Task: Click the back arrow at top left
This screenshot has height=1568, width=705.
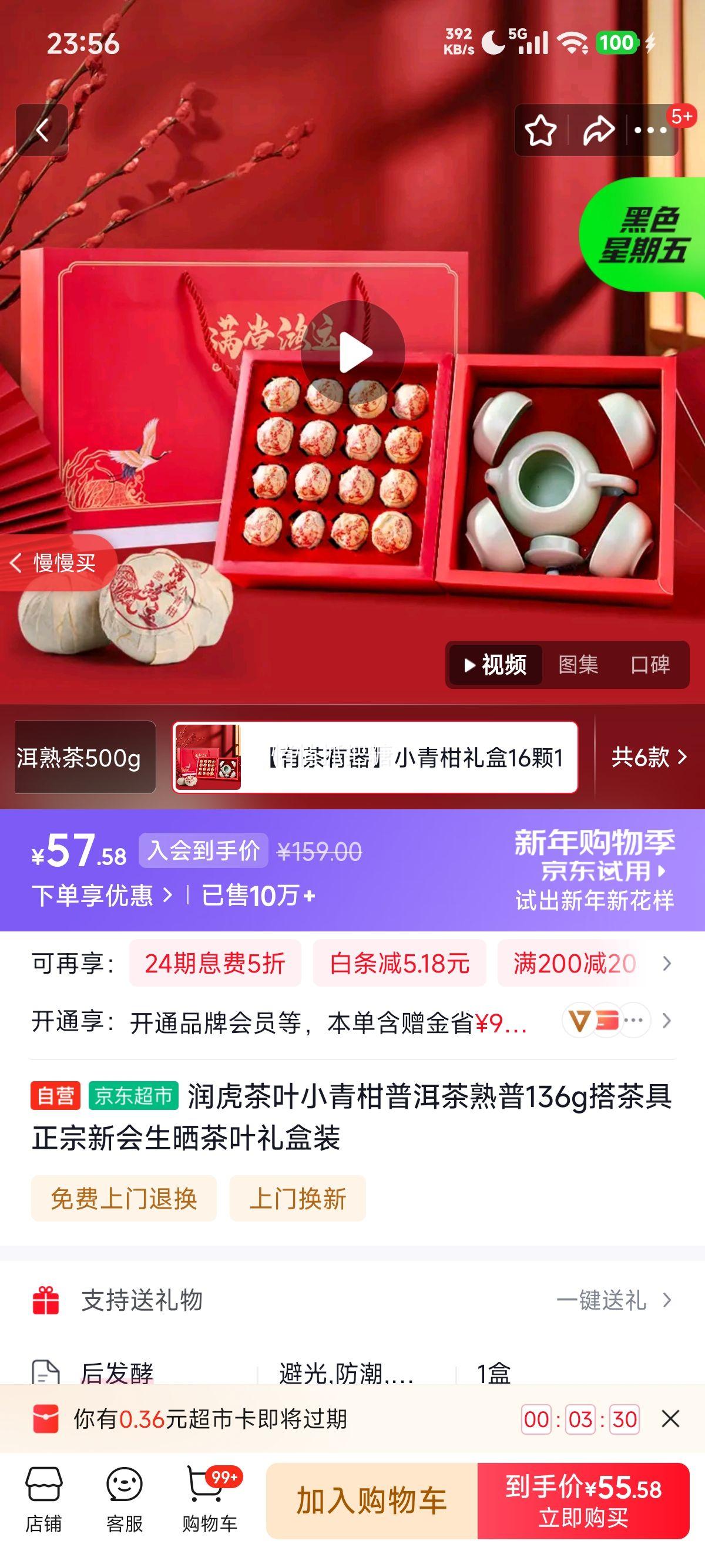Action: pyautogui.click(x=43, y=132)
